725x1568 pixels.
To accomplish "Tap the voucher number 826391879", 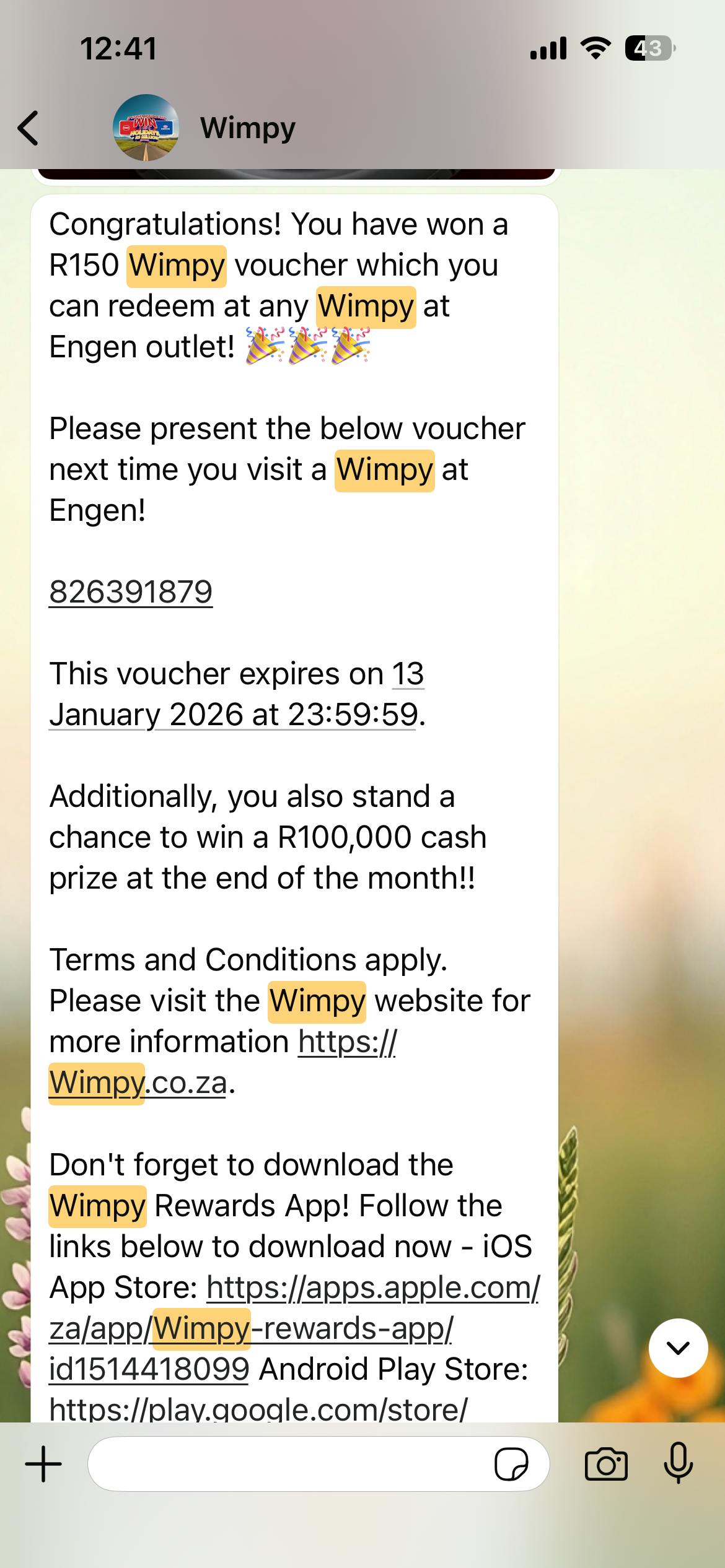I will (131, 592).
